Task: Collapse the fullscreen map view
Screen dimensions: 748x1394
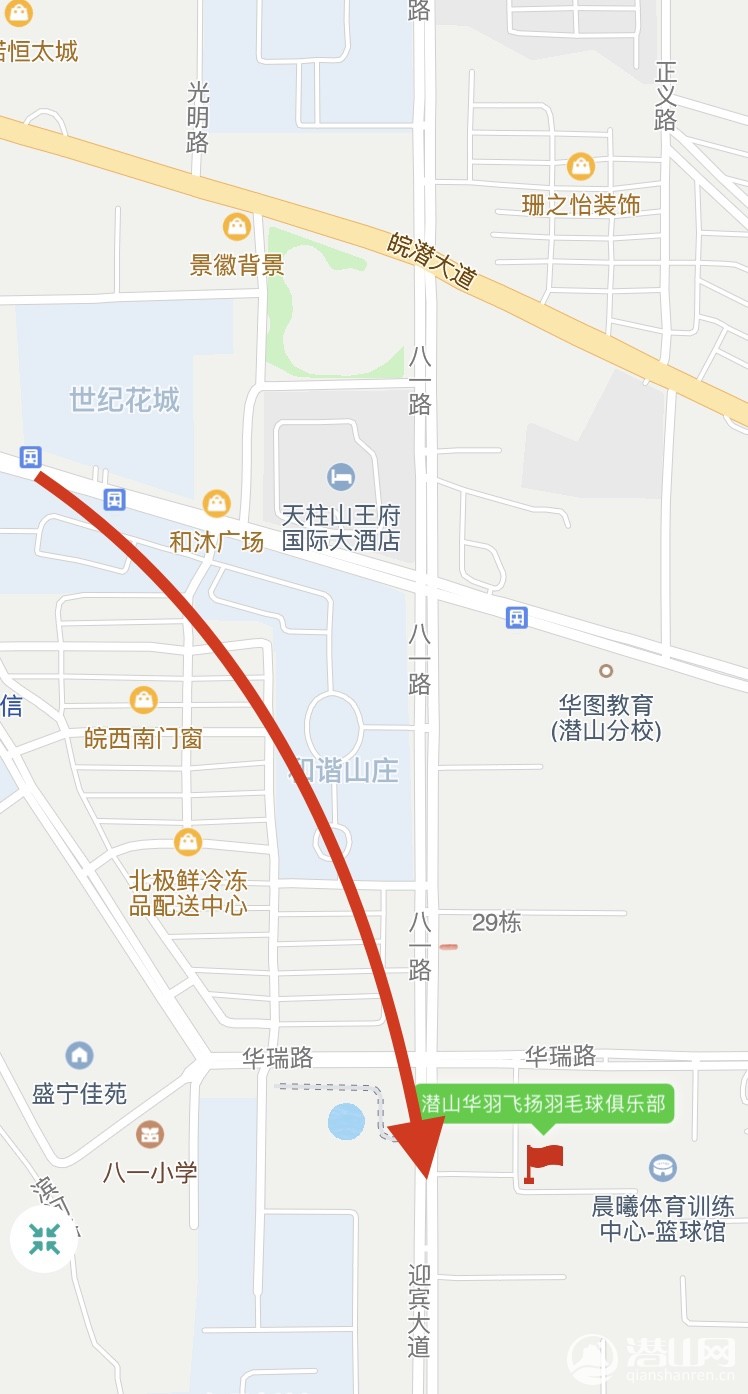Action: tap(44, 1239)
